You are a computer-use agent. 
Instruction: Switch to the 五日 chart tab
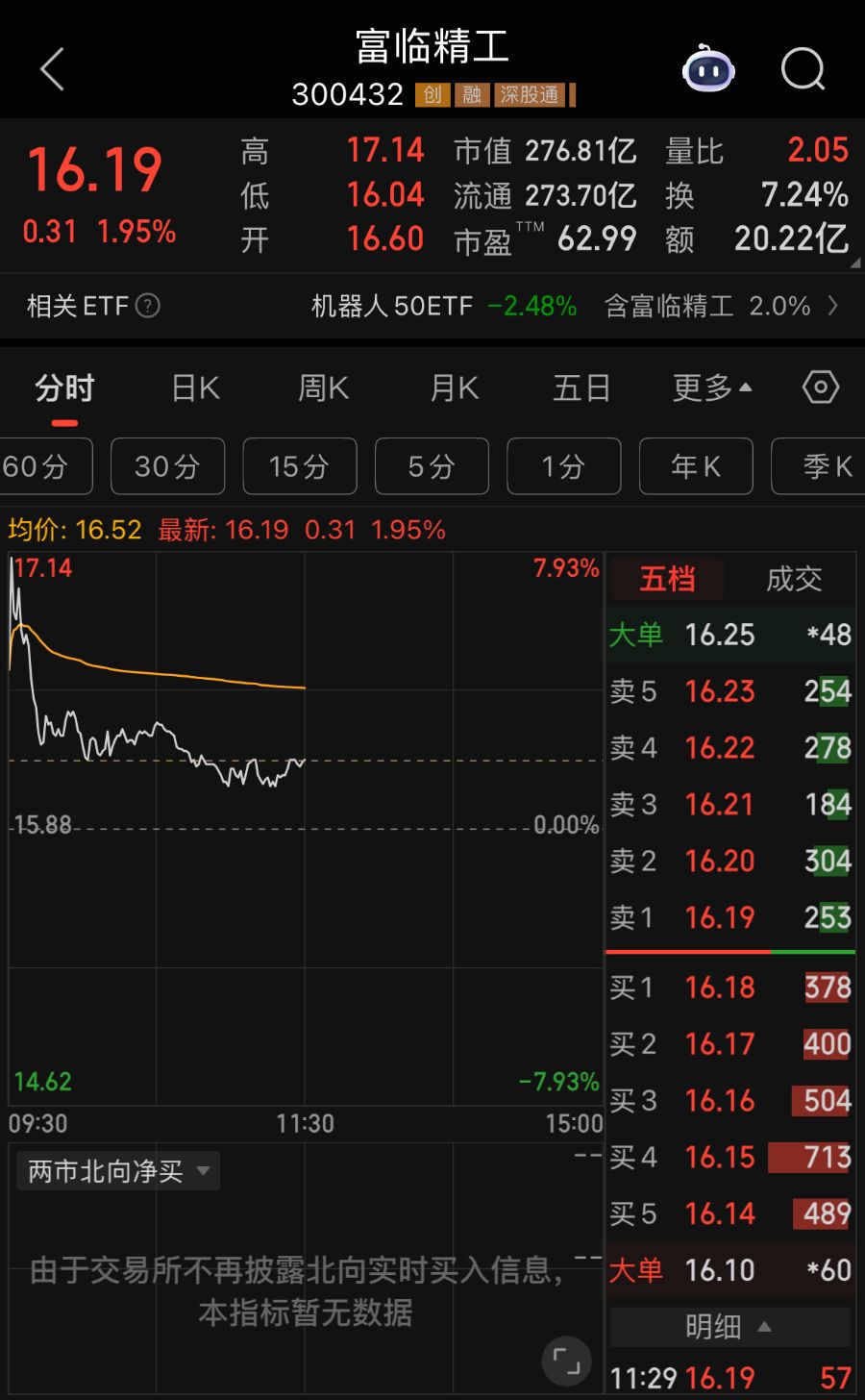point(581,388)
